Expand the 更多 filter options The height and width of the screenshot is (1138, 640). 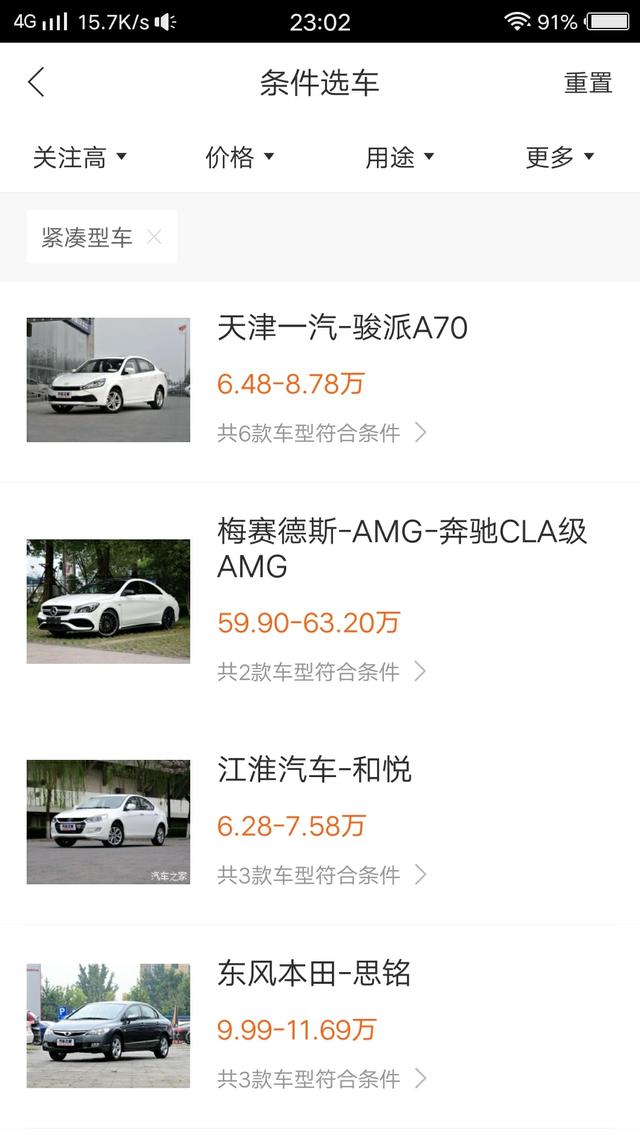coord(560,157)
